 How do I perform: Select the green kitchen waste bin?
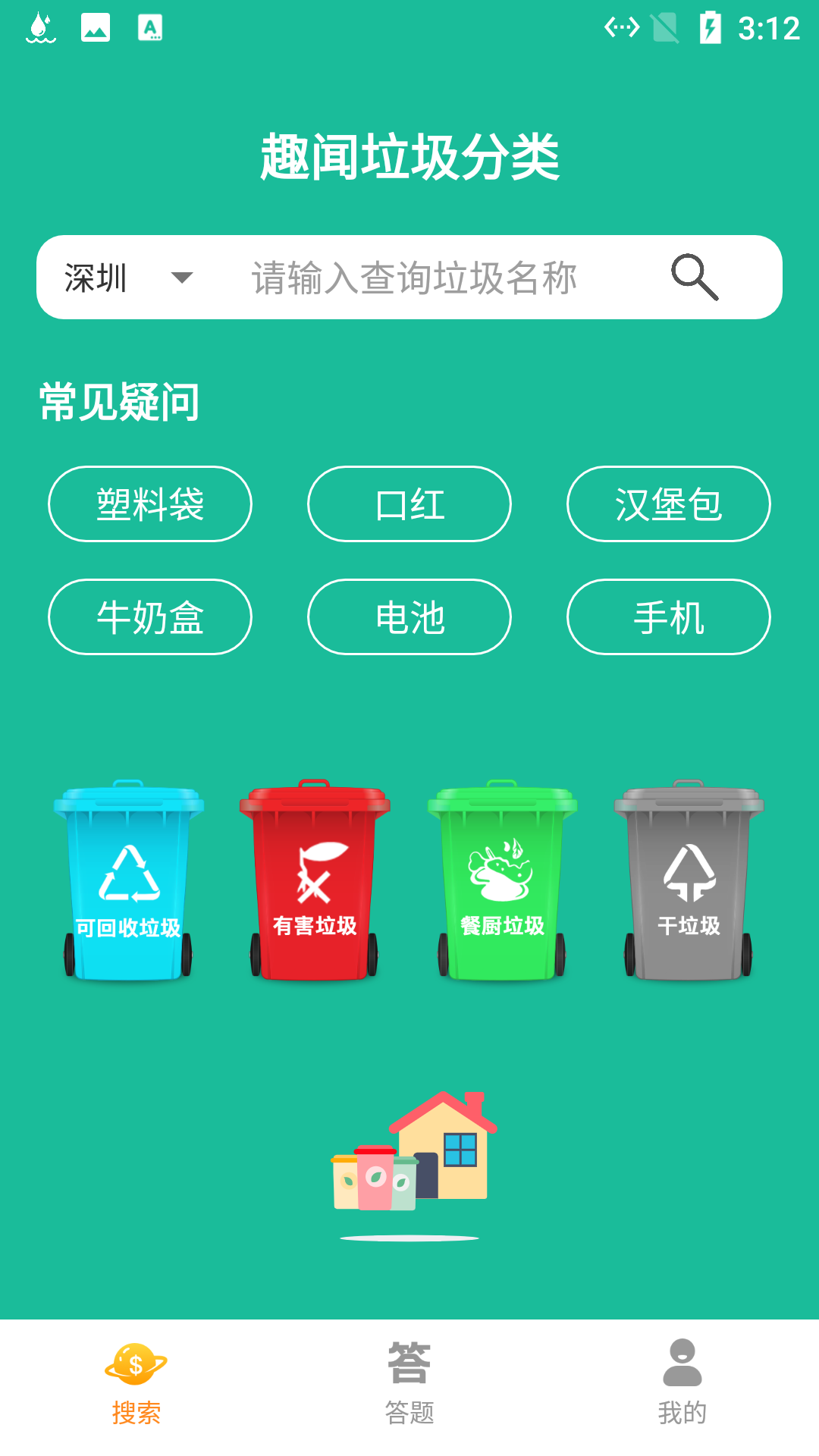click(500, 880)
